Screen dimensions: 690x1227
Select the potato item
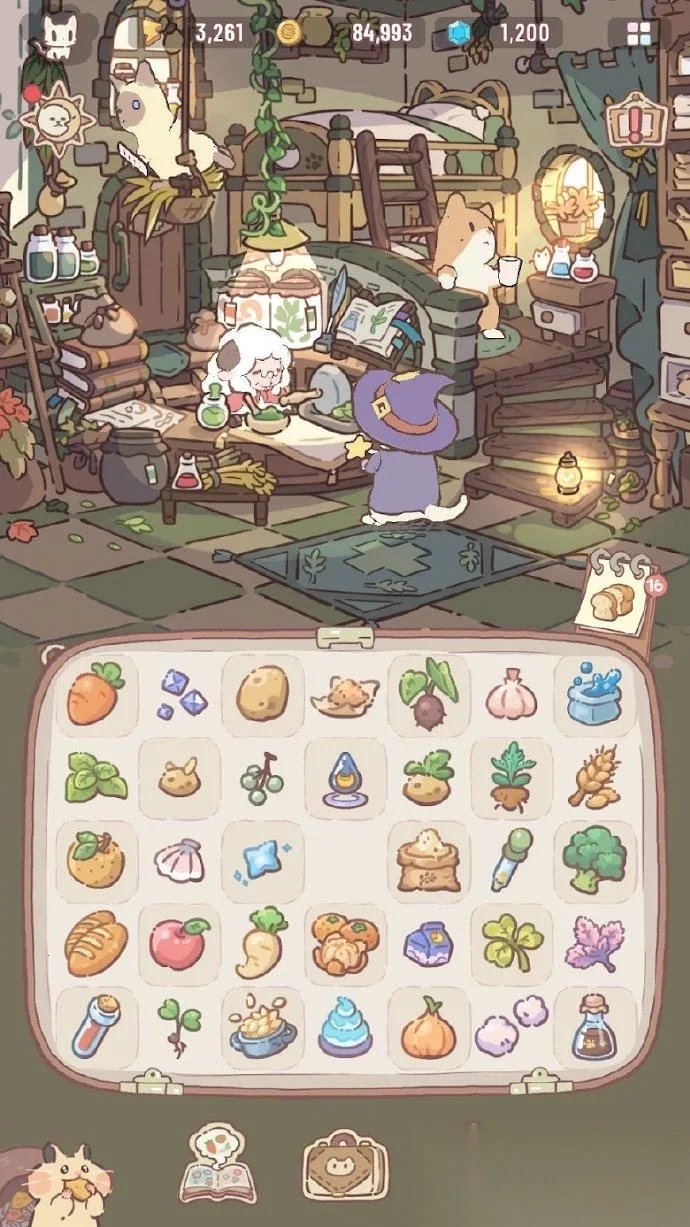[263, 693]
